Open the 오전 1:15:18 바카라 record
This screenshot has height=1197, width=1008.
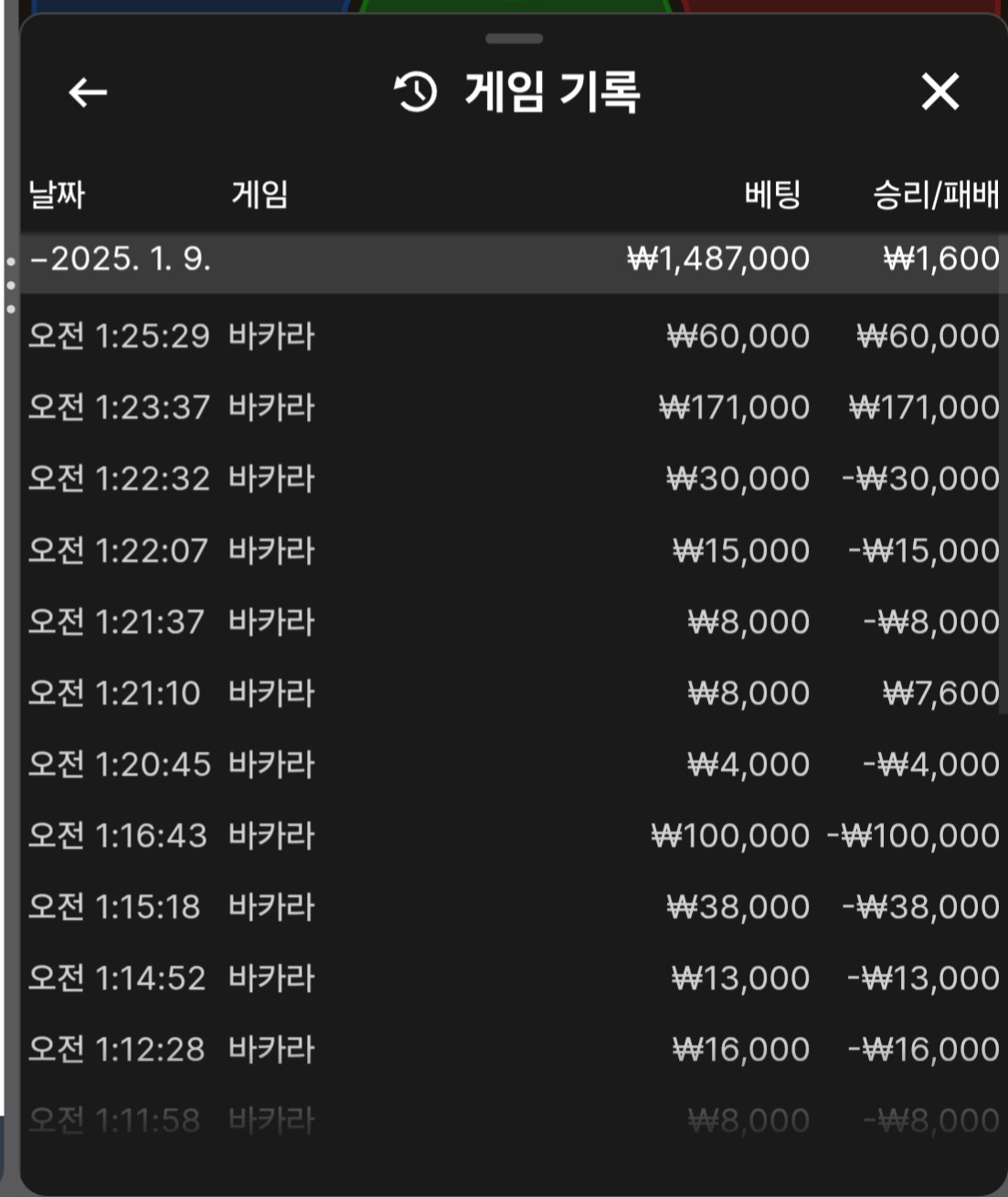pos(512,907)
